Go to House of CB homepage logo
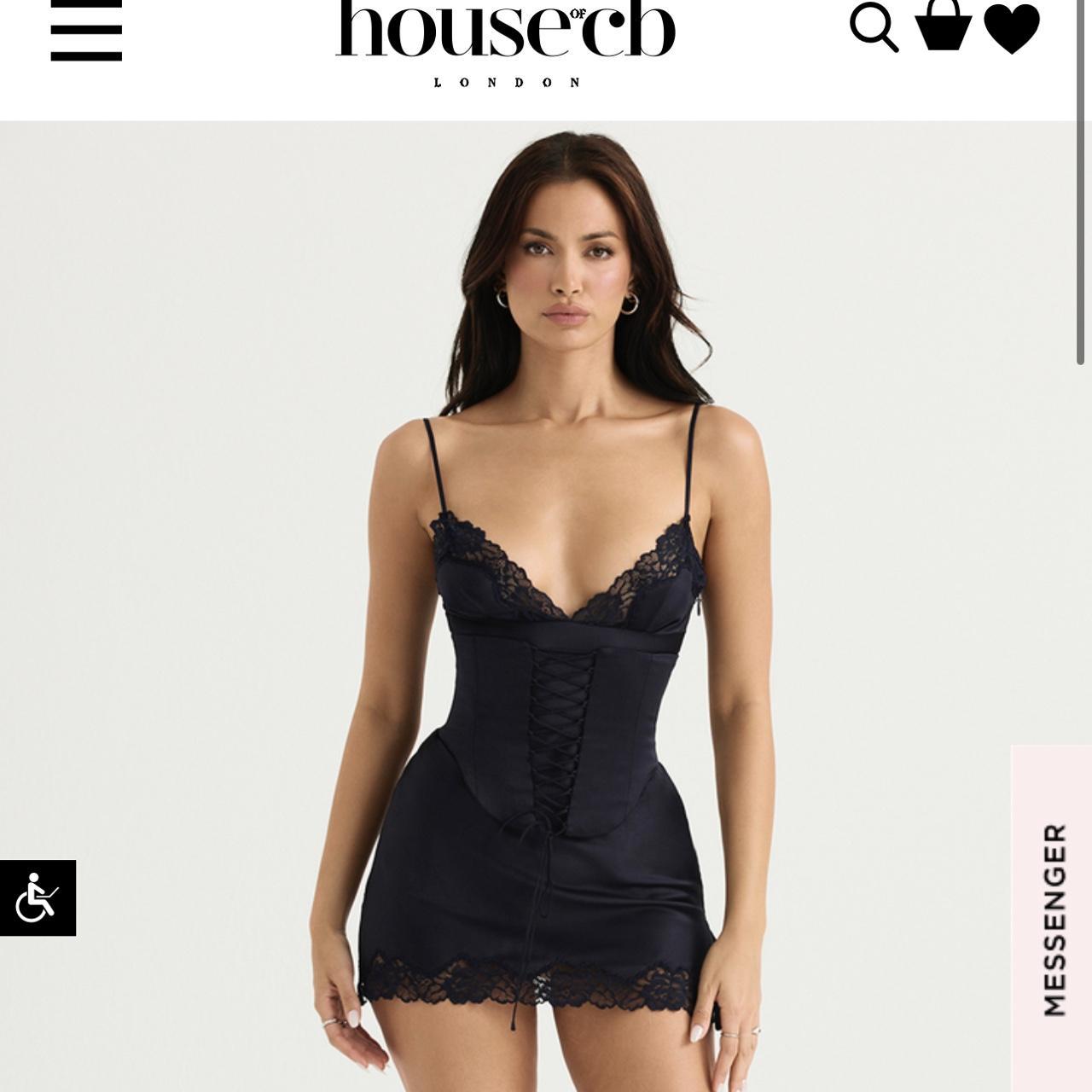 pos(506,40)
